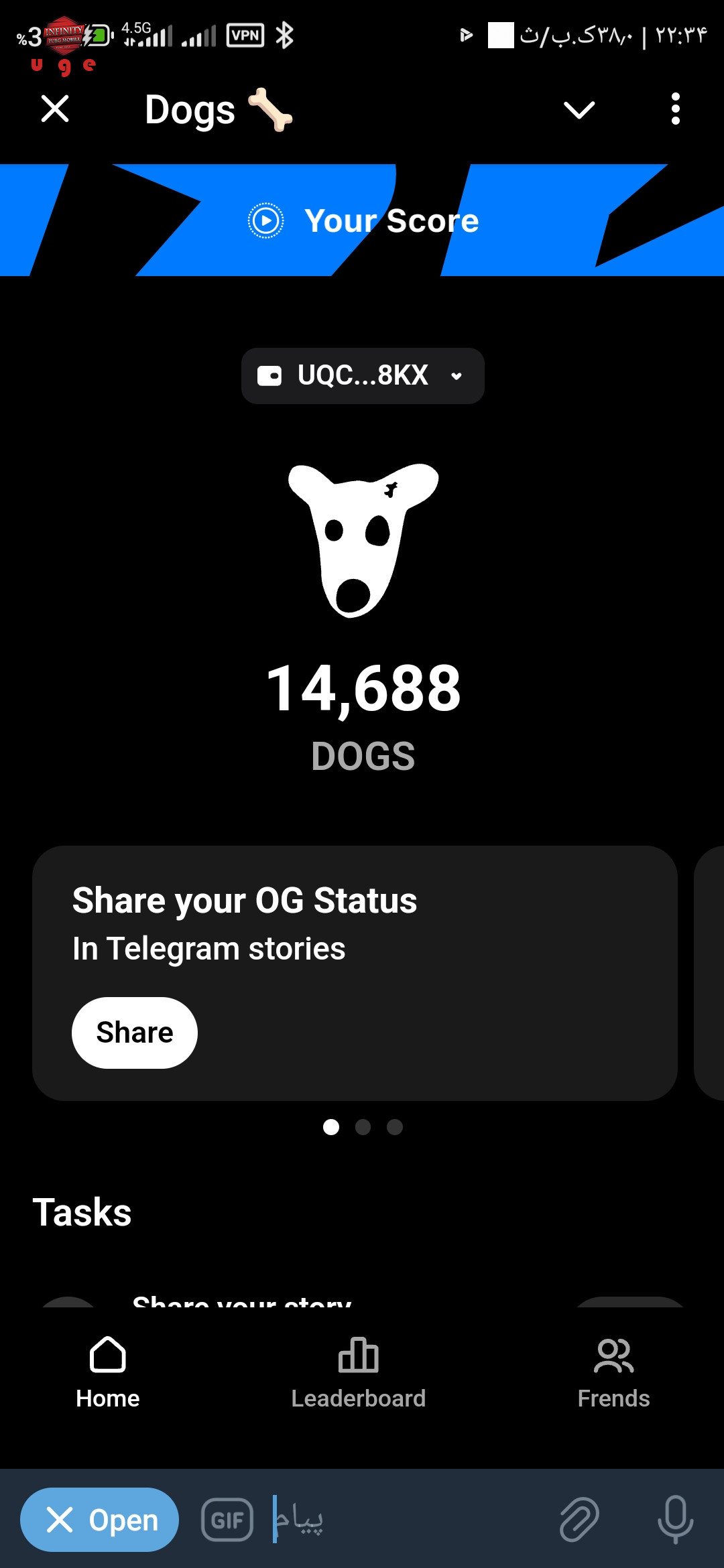
Task: Close the Dogs mini app
Action: (x=55, y=109)
